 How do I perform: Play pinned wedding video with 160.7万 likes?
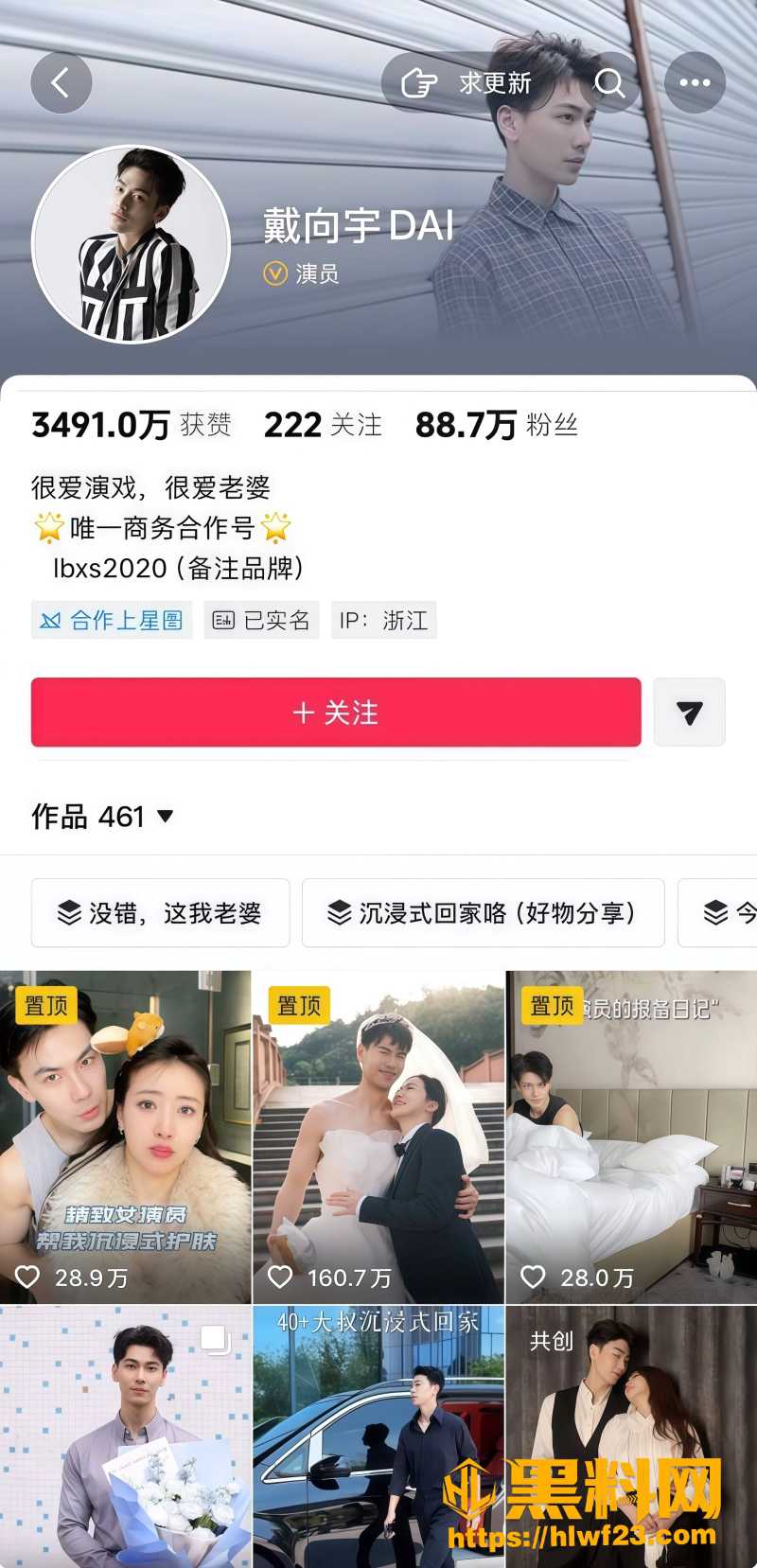click(x=378, y=1137)
